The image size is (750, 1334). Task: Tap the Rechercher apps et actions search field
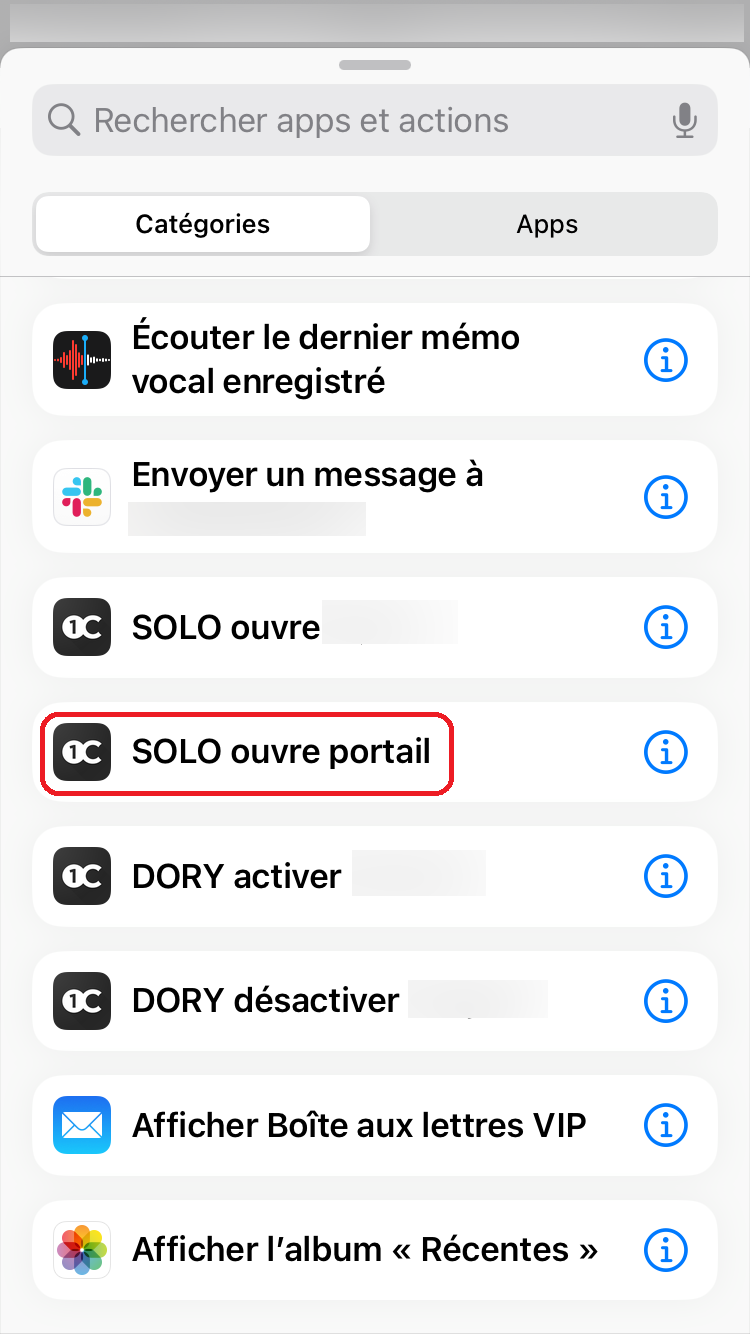click(x=375, y=120)
